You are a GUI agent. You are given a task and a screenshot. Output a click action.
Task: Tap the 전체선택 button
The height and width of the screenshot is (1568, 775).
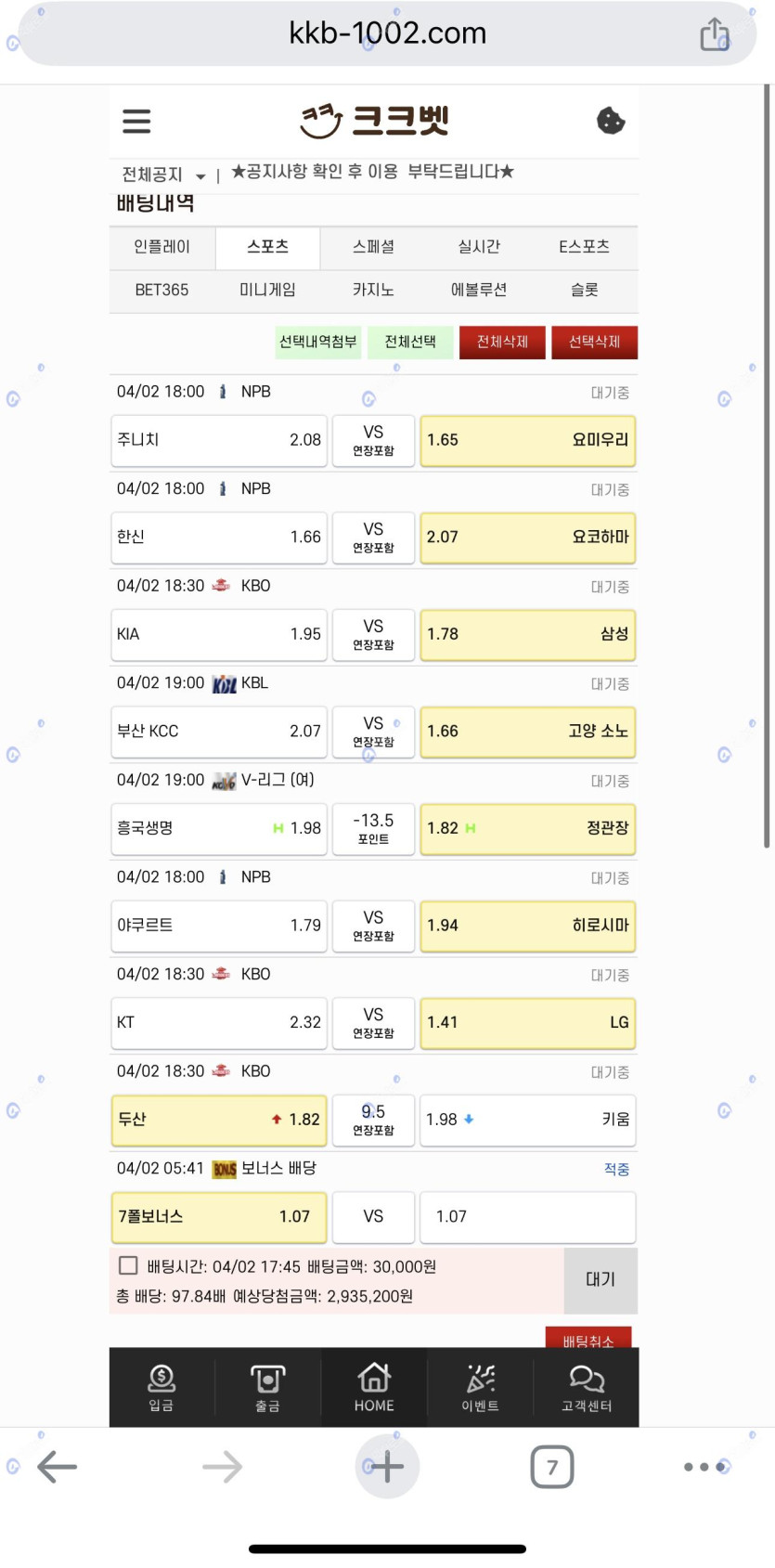click(410, 342)
